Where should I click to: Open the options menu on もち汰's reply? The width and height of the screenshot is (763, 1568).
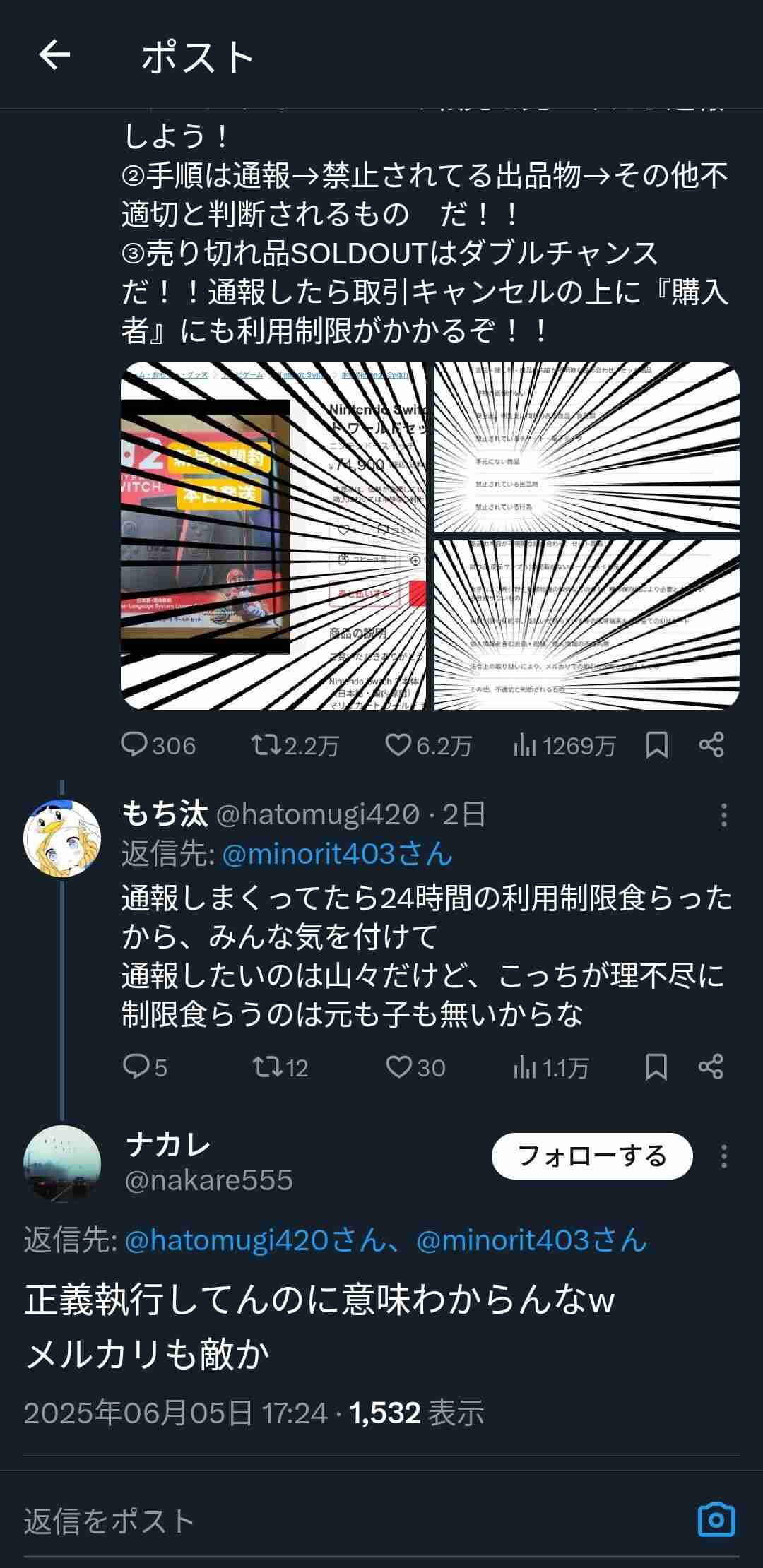coord(723,816)
